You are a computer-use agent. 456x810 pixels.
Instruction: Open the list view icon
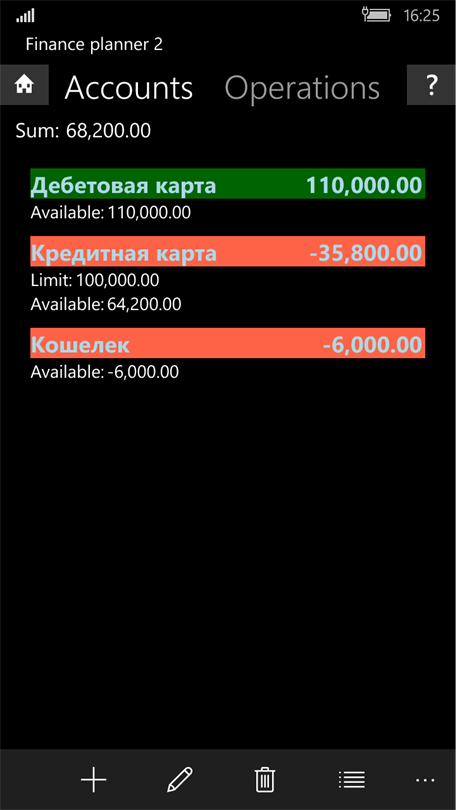[352, 780]
